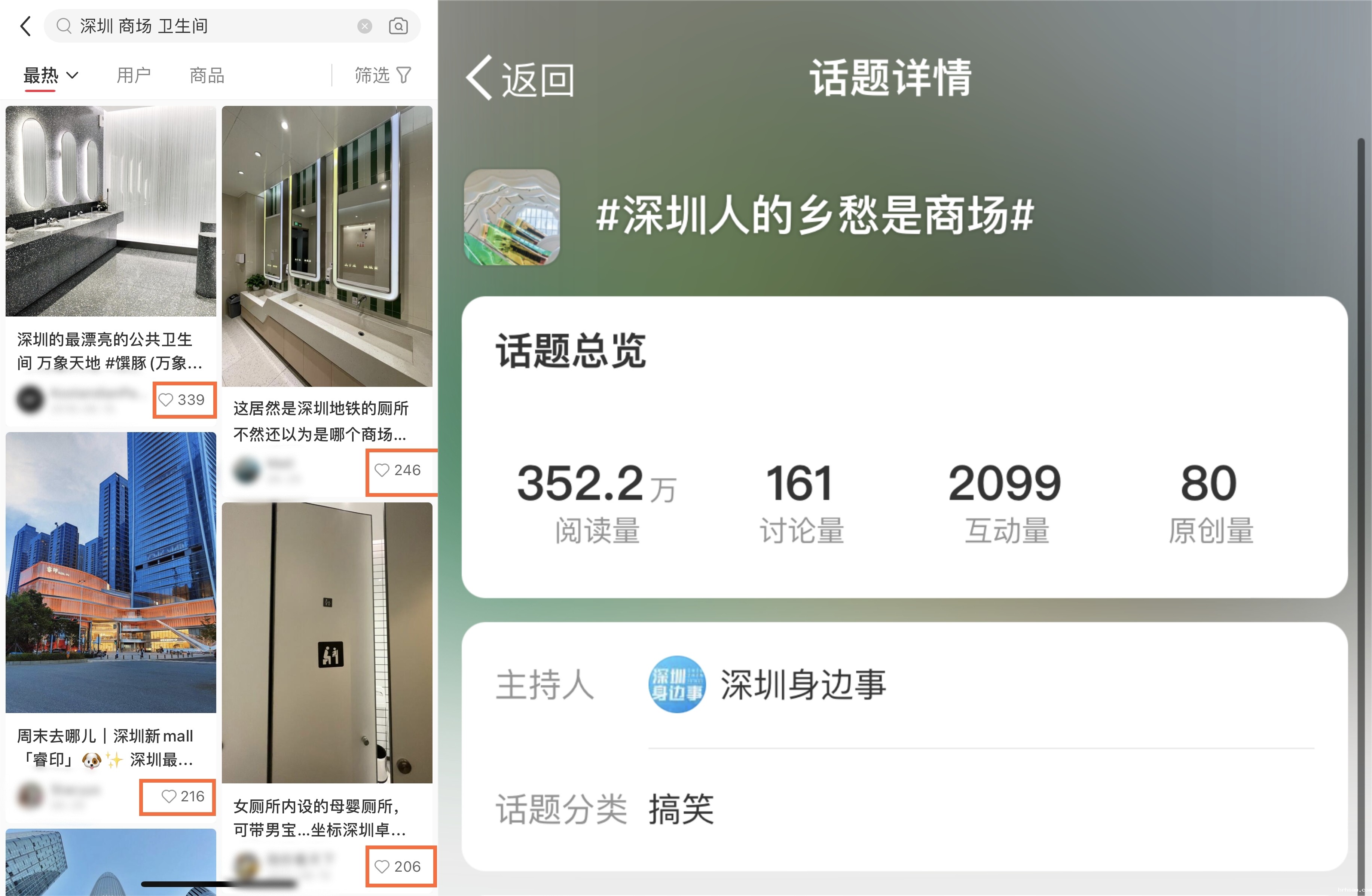The image size is (1372, 896).
Task: Like the post with 246 likes
Action: [x=382, y=471]
